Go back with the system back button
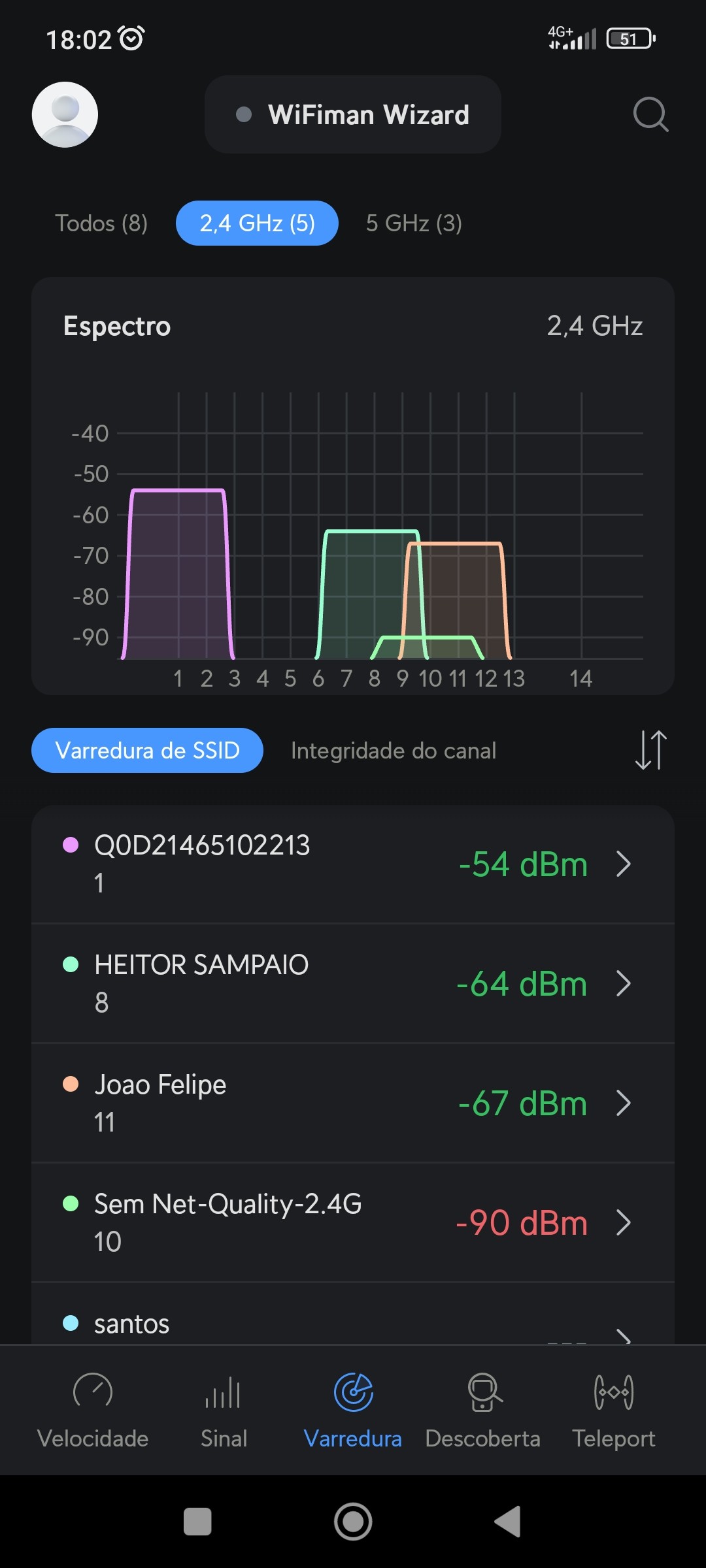 [x=508, y=1522]
